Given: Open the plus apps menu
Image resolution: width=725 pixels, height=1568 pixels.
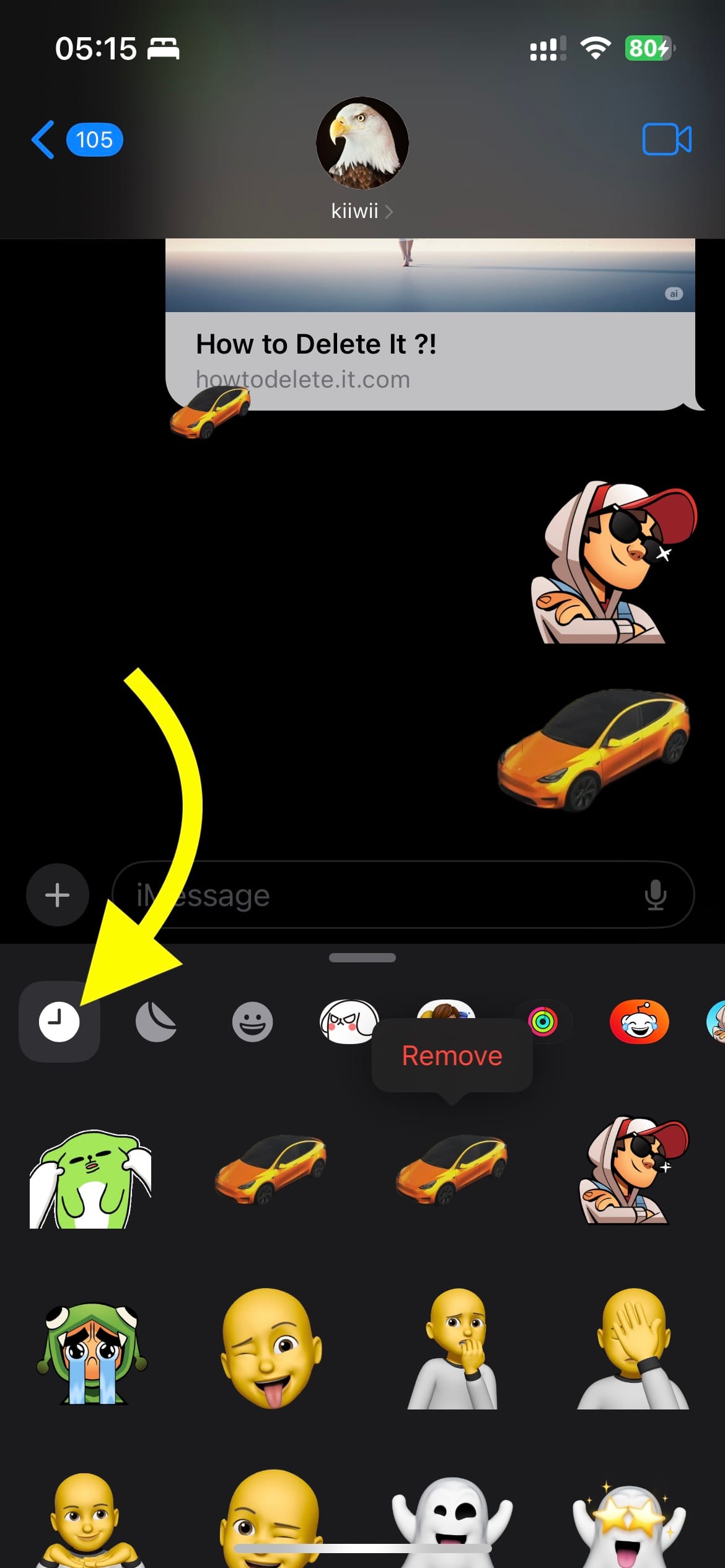Looking at the screenshot, I should tap(58, 895).
